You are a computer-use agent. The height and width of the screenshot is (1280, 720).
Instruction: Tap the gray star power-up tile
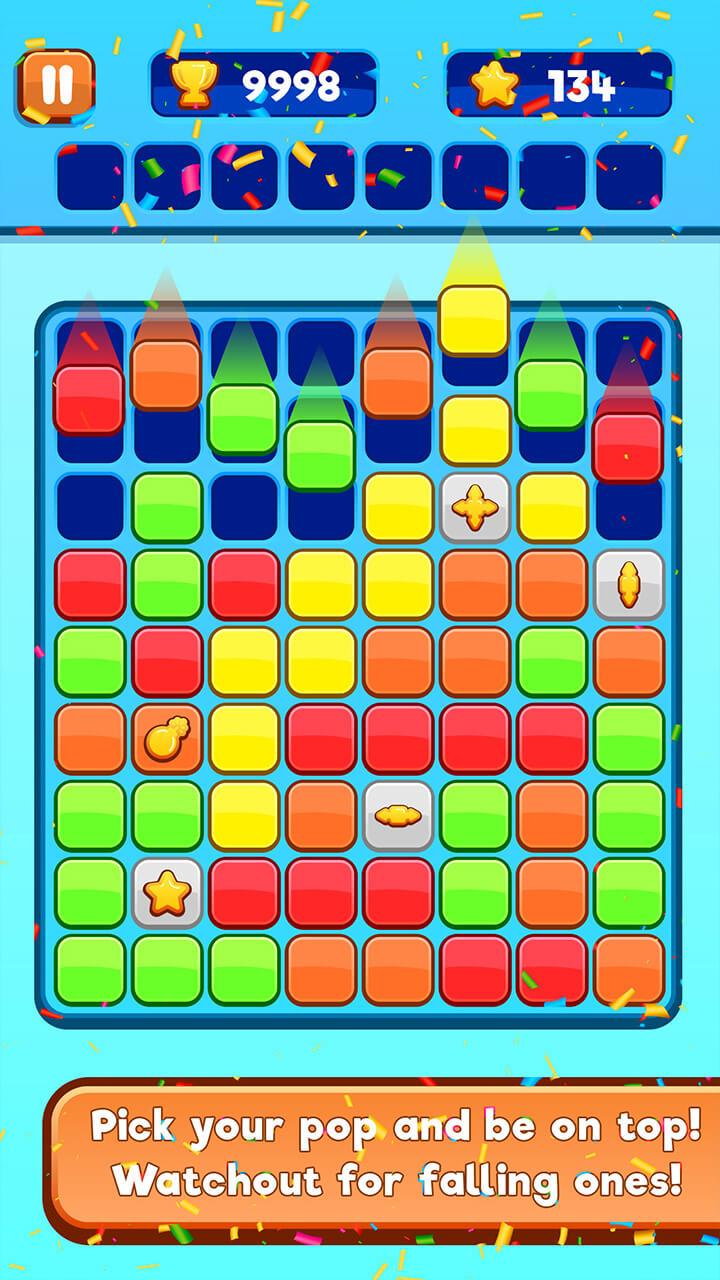click(167, 892)
